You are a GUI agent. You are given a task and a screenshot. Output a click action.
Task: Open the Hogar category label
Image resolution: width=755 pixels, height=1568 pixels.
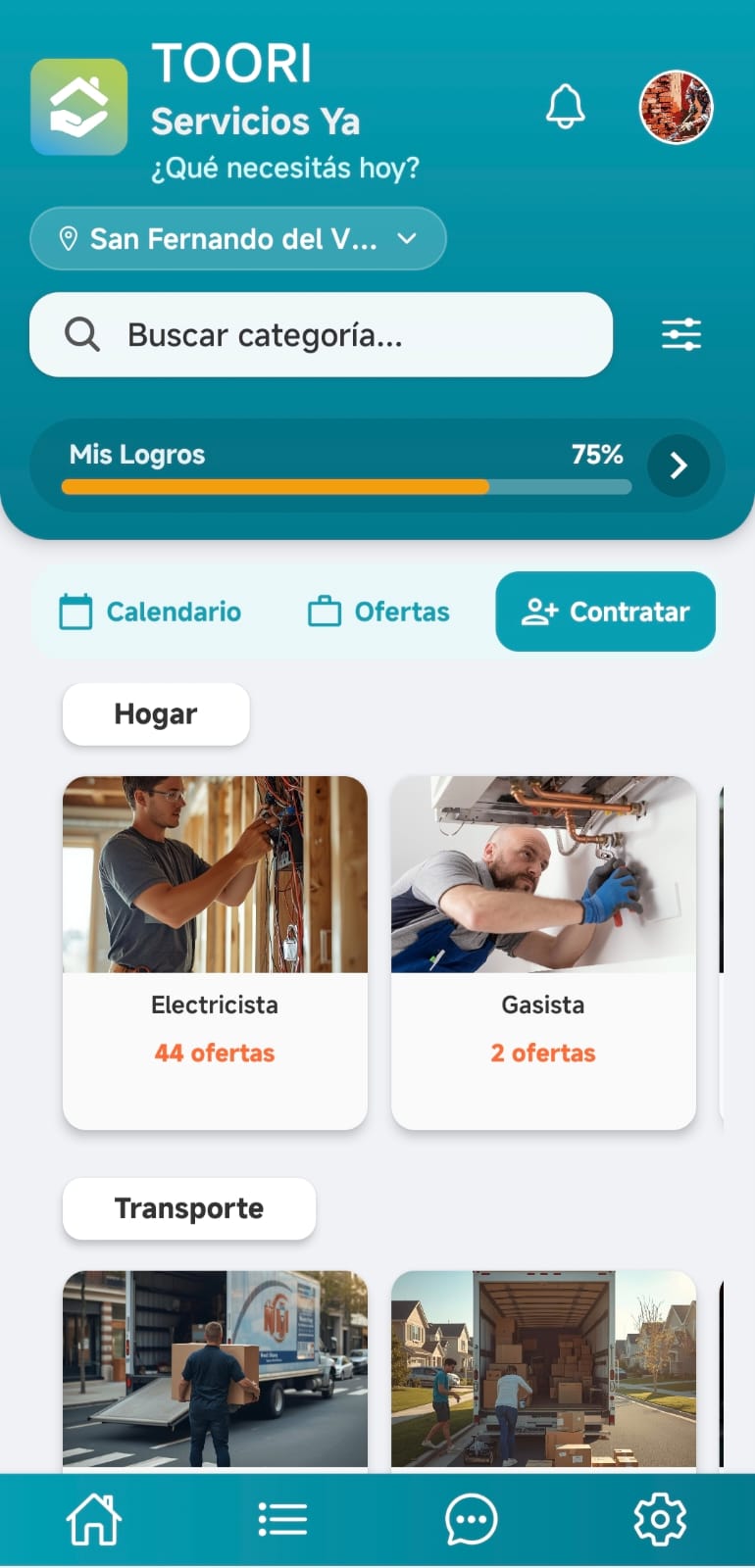click(155, 713)
